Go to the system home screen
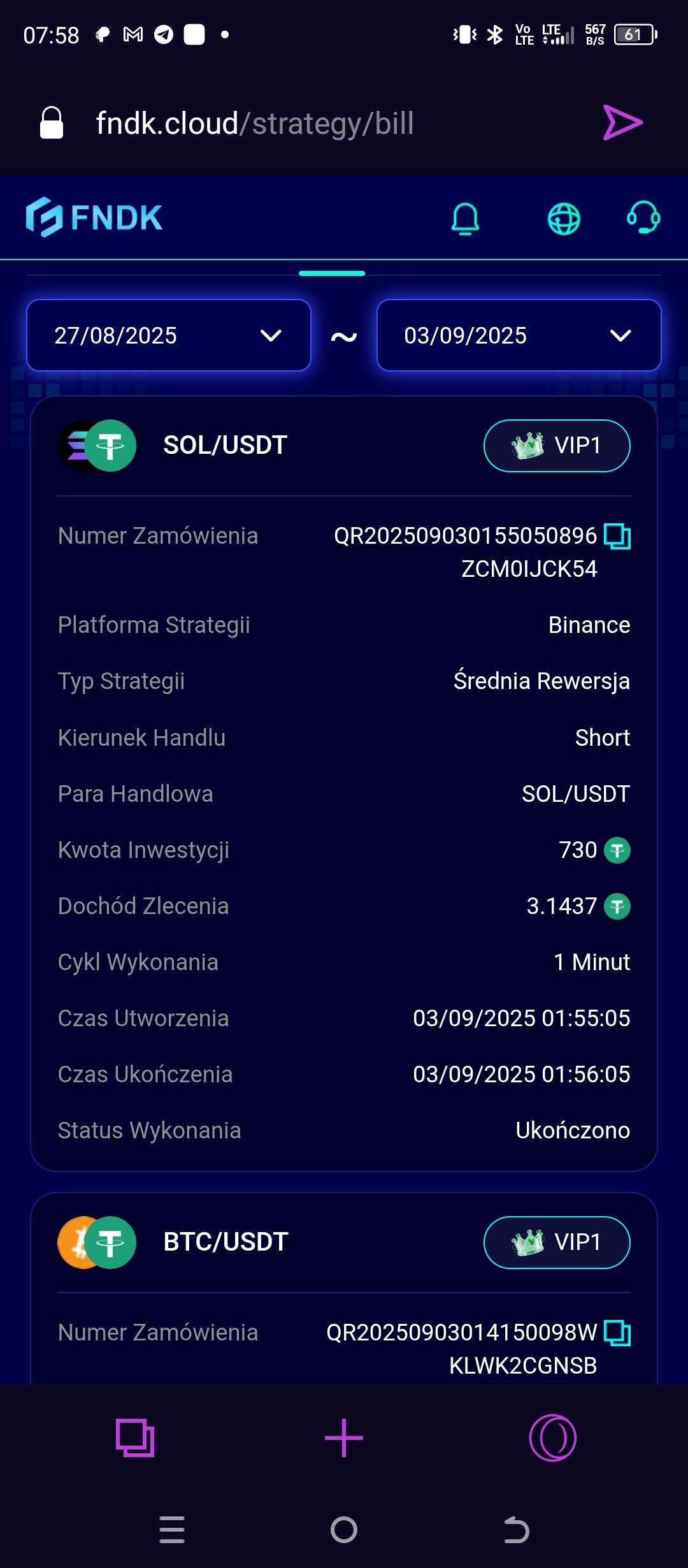The height and width of the screenshot is (1568, 688). pos(344,1530)
